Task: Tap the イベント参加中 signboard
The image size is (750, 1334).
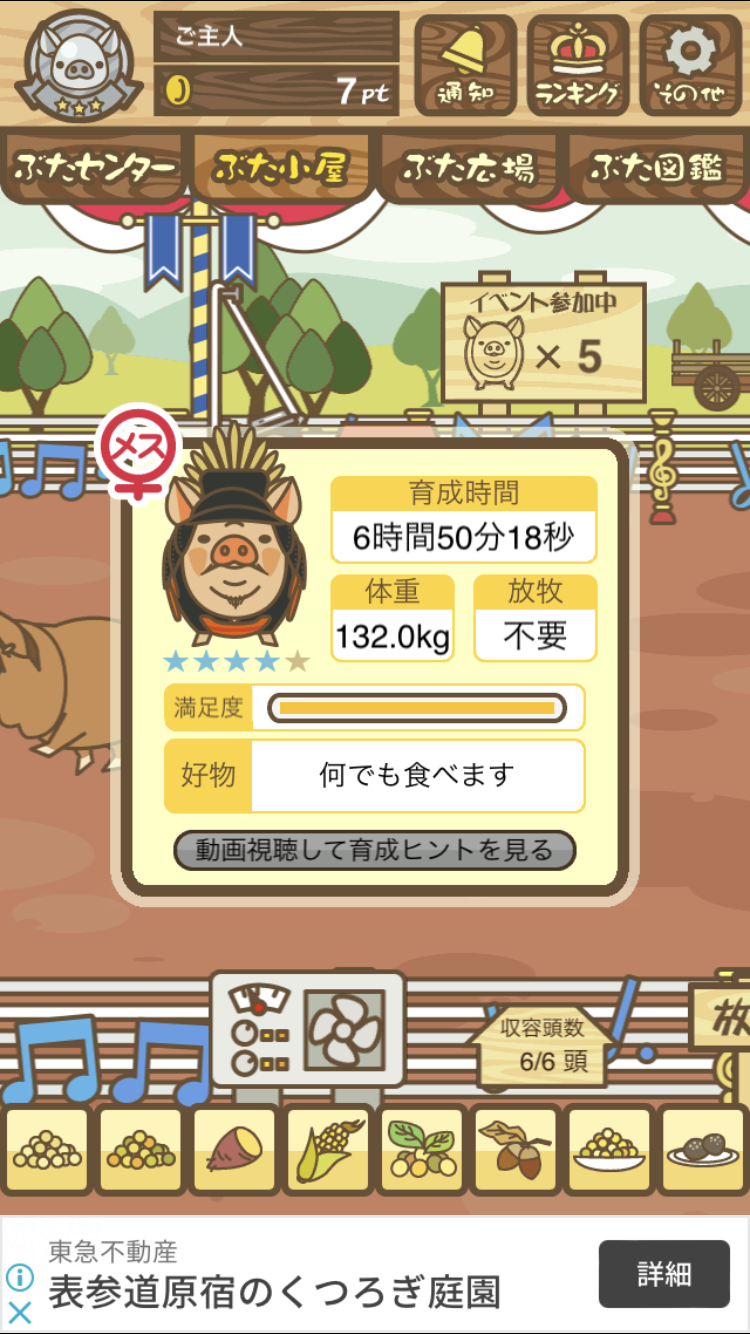Action: (x=543, y=342)
